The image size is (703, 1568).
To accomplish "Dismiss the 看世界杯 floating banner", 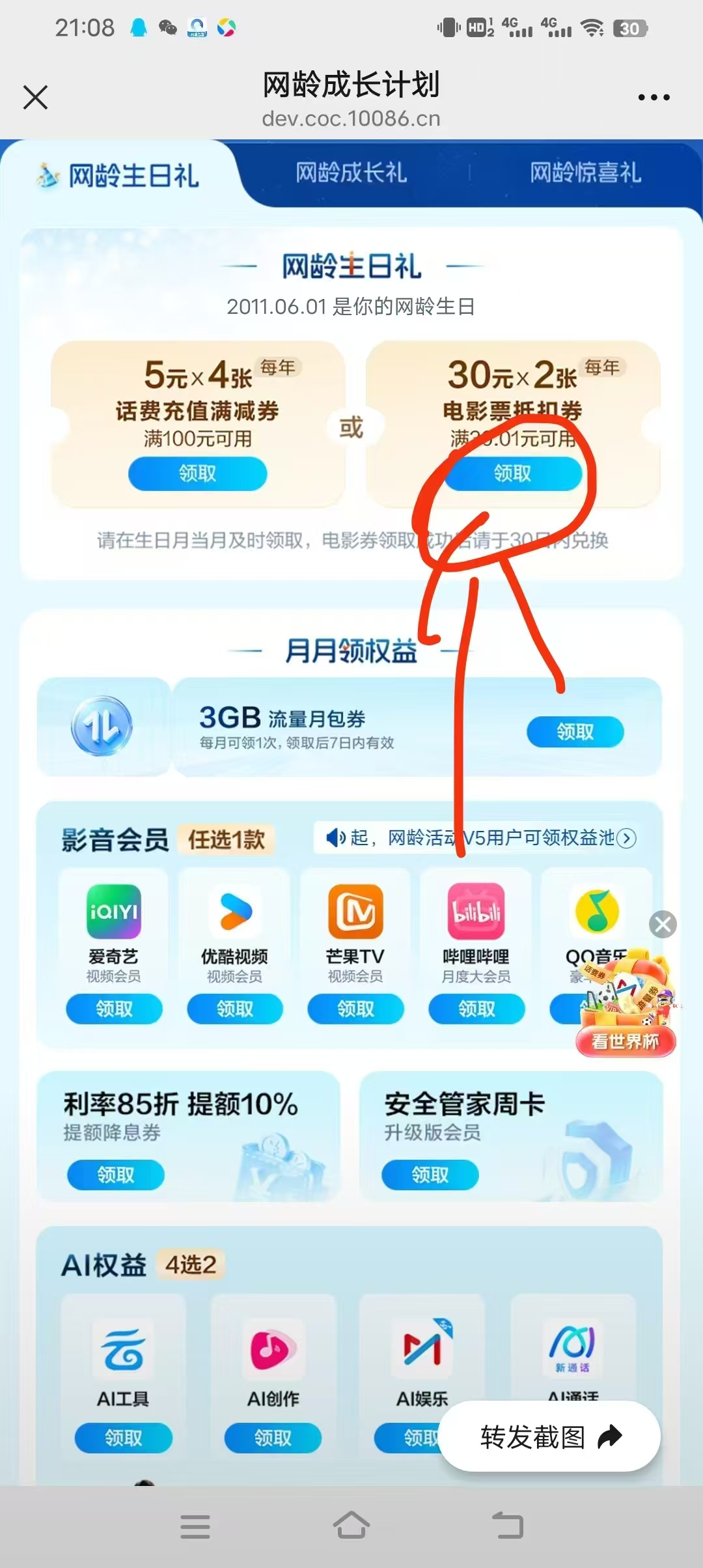I will tap(663, 924).
